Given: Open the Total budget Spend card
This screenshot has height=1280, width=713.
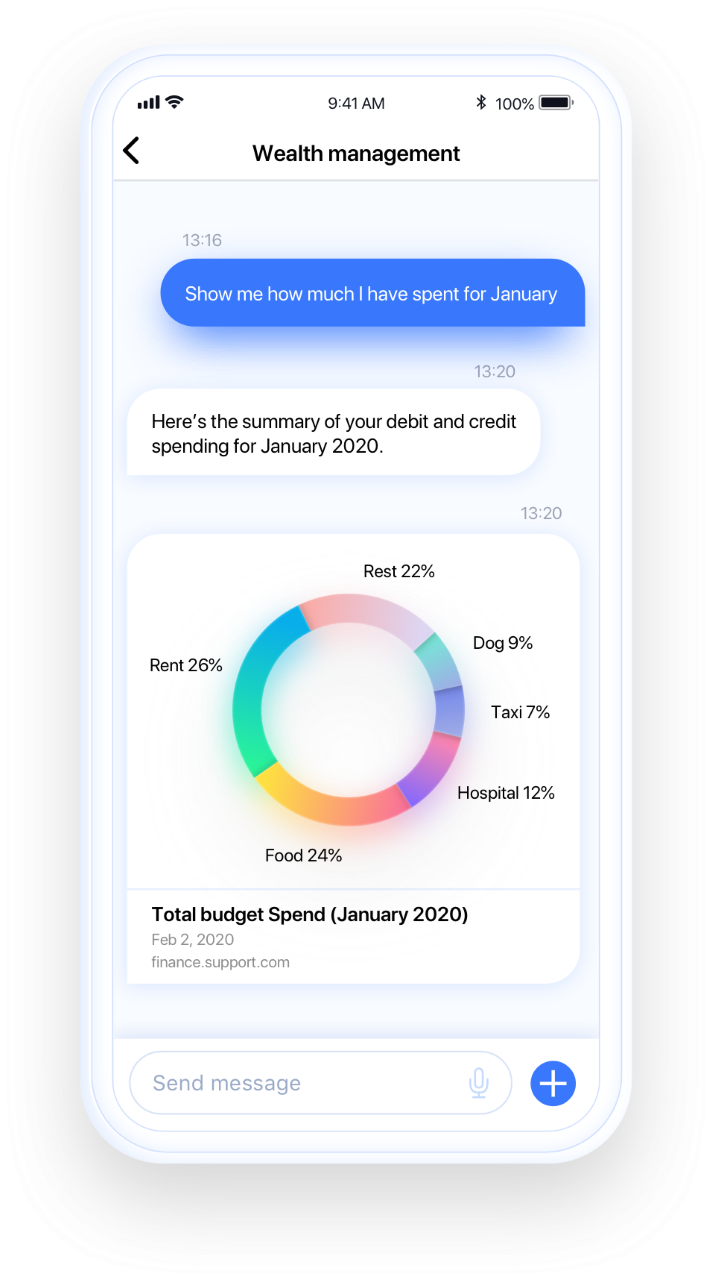Looking at the screenshot, I should click(310, 914).
